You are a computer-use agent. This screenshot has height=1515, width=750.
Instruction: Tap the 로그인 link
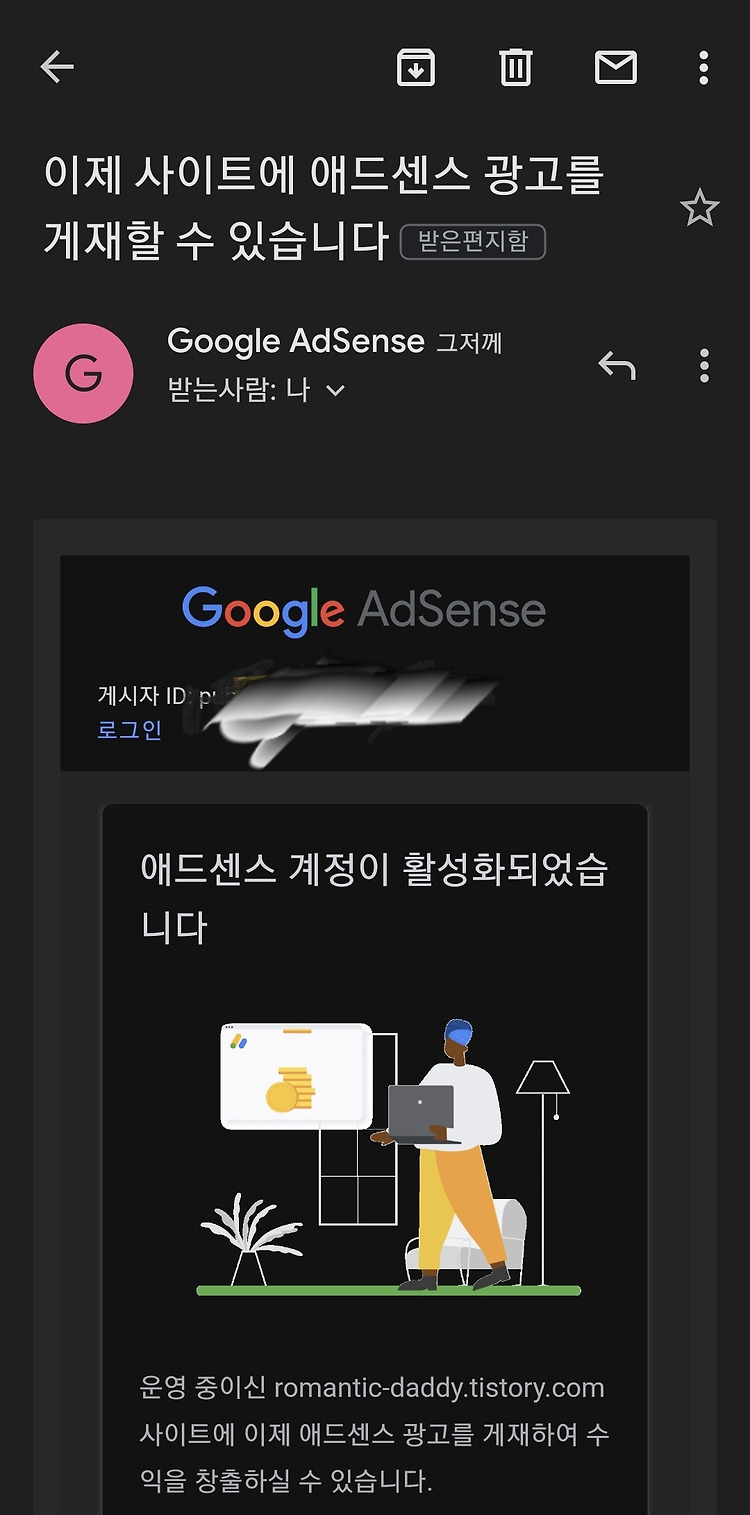129,729
